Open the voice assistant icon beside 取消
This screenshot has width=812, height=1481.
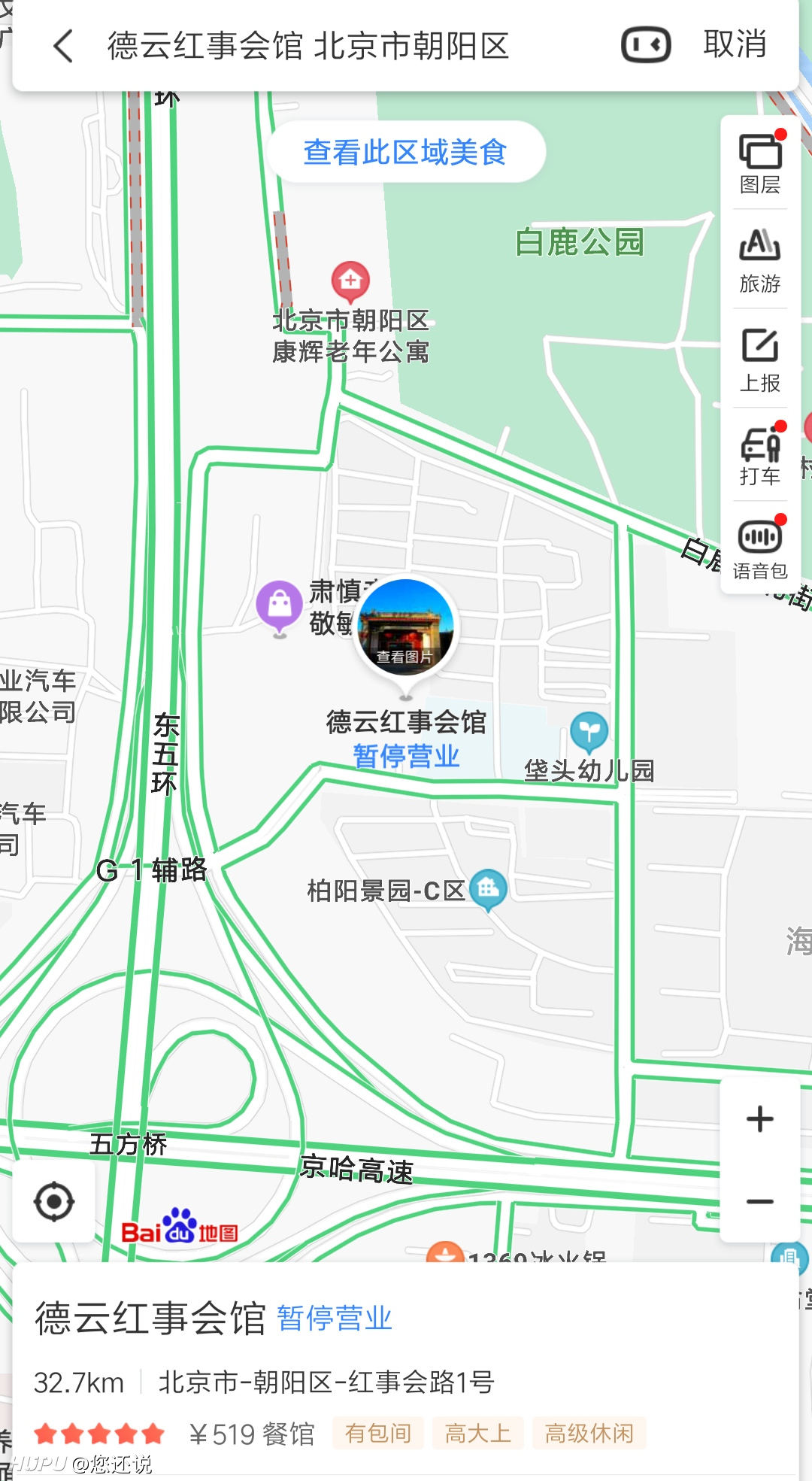646,45
